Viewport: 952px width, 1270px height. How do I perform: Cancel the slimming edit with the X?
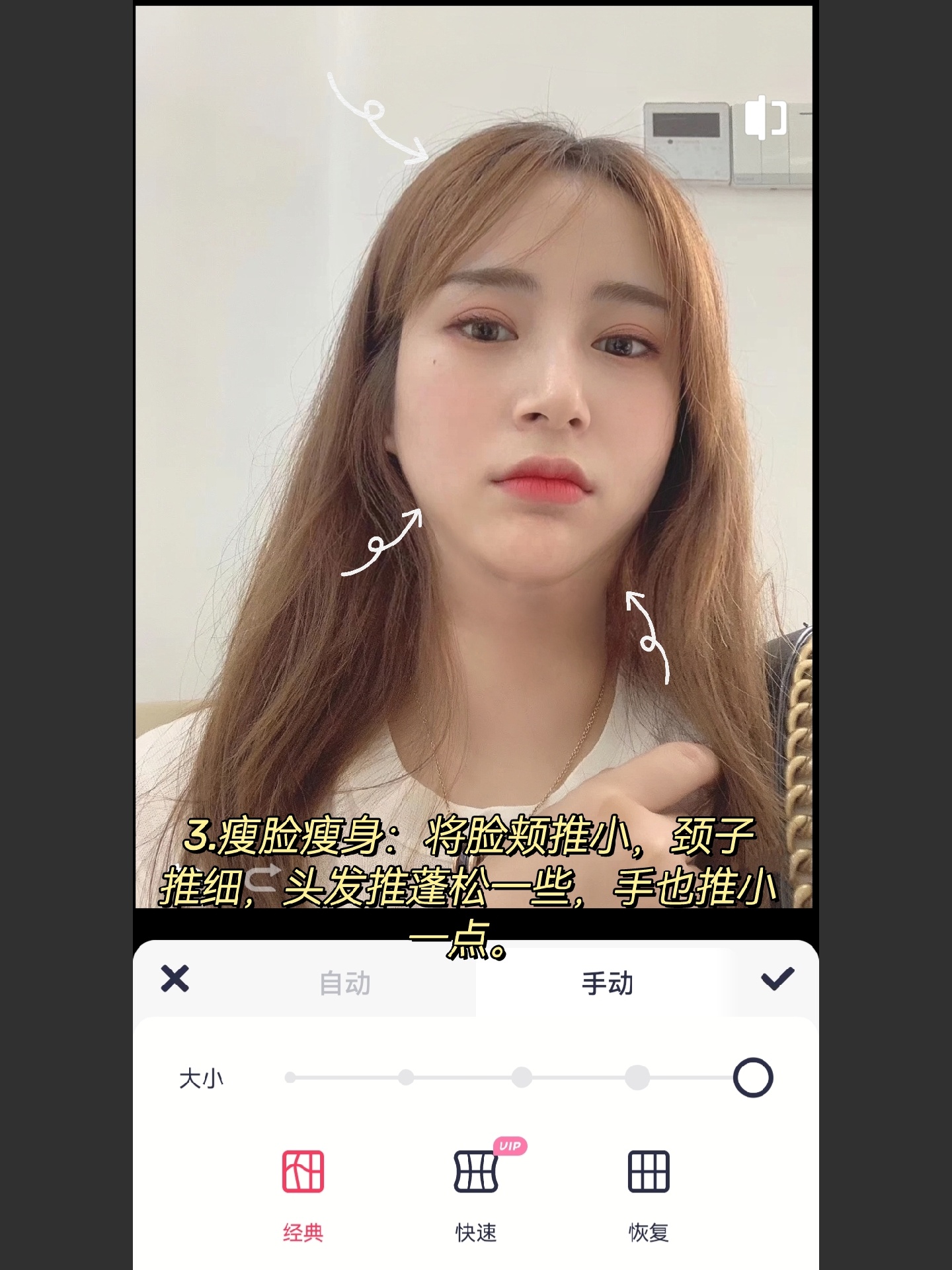click(175, 979)
